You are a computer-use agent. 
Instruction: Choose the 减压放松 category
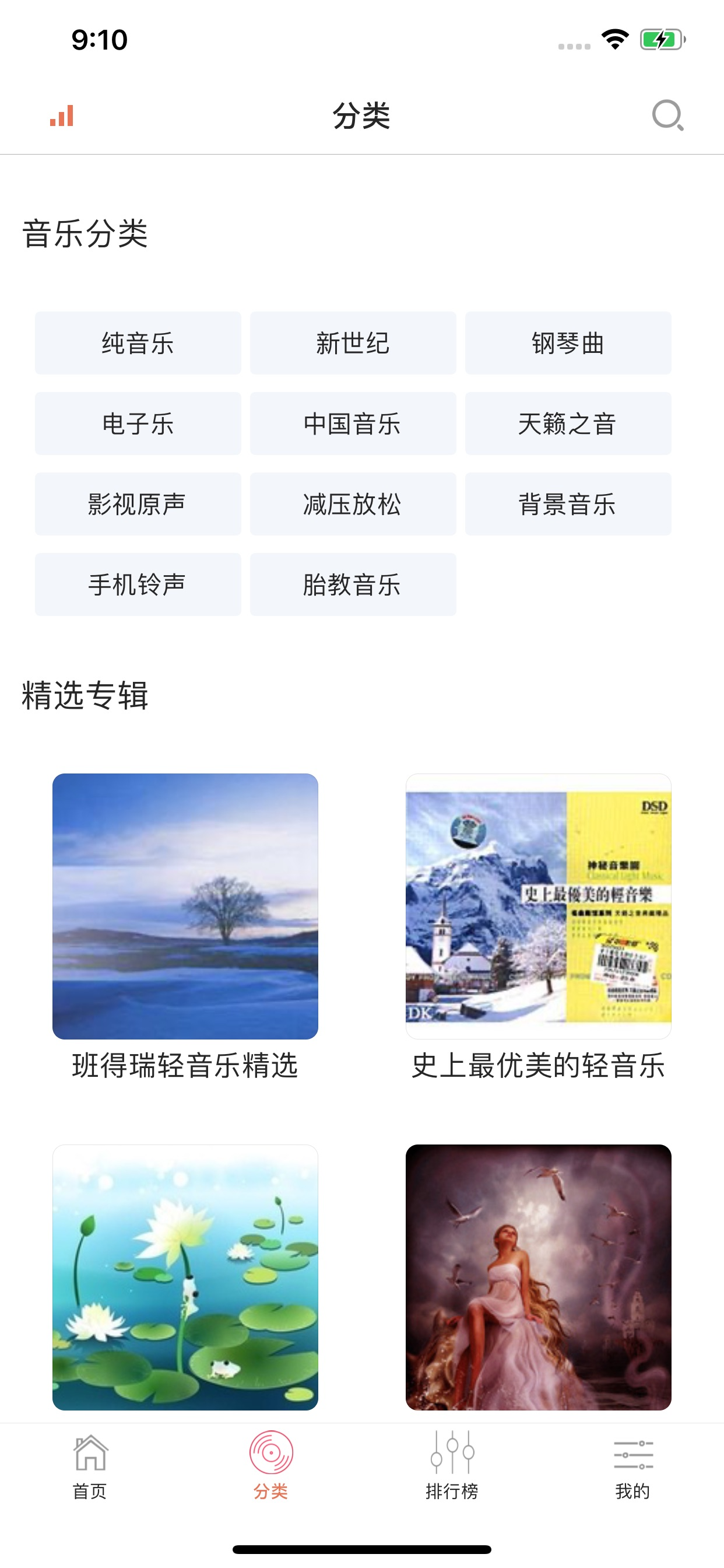pos(353,504)
